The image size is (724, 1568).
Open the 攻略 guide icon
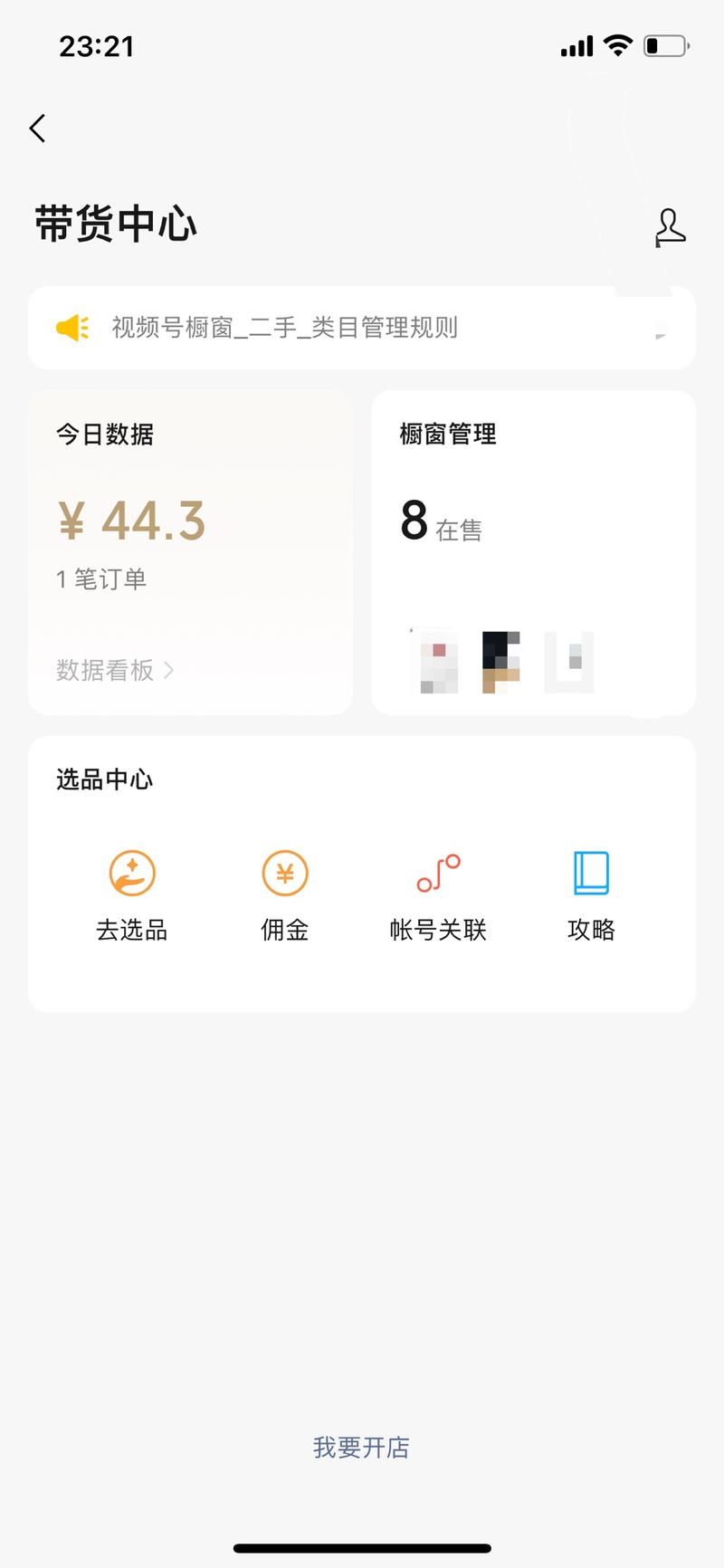click(x=590, y=874)
